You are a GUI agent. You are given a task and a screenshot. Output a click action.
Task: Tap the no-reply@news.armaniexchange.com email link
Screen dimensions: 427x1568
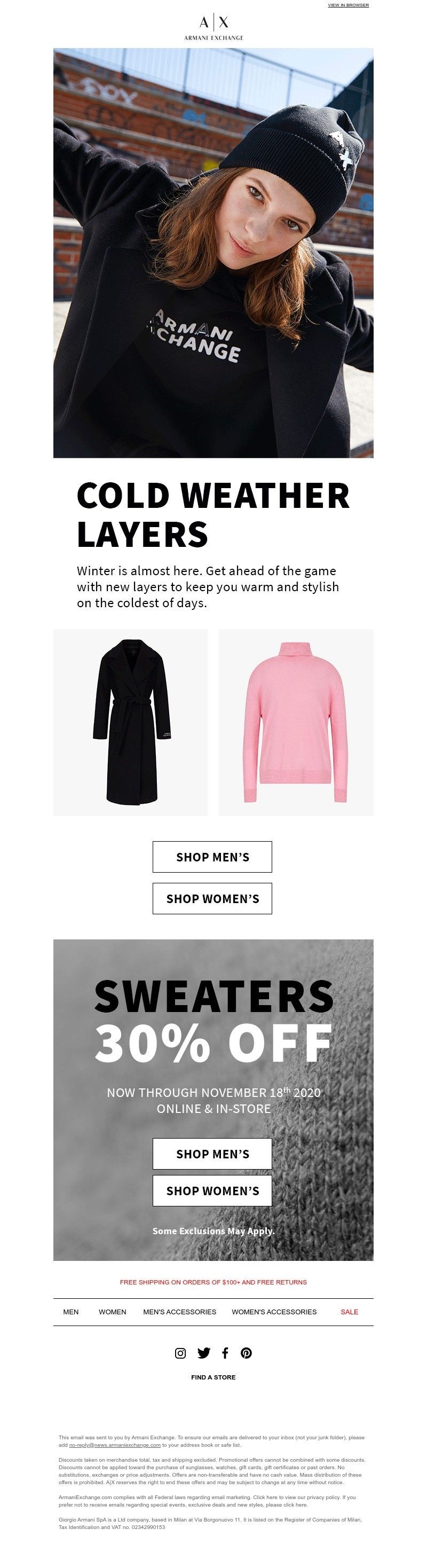tap(115, 1445)
